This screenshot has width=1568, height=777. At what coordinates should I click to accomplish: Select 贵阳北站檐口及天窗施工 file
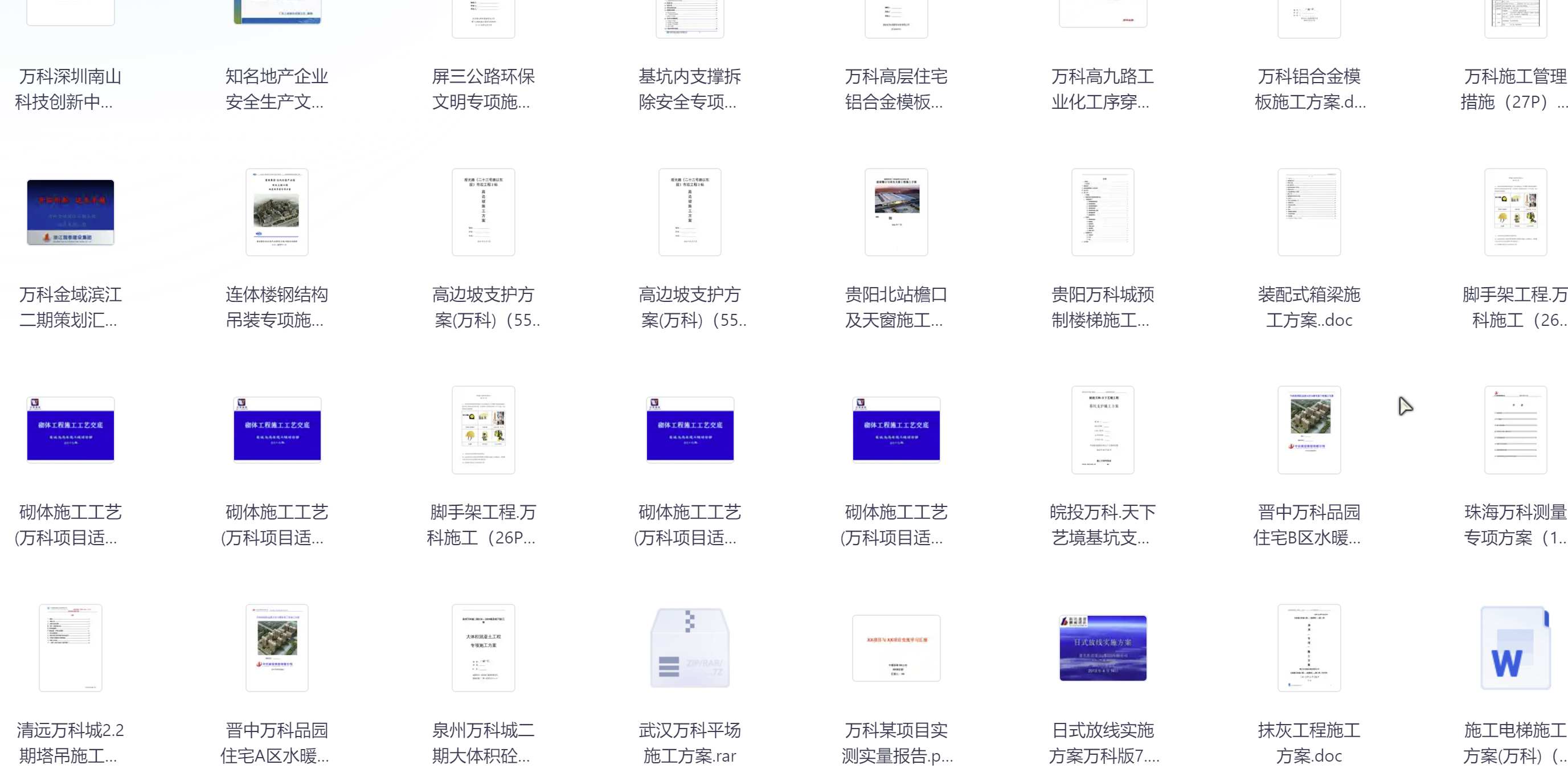(896, 212)
